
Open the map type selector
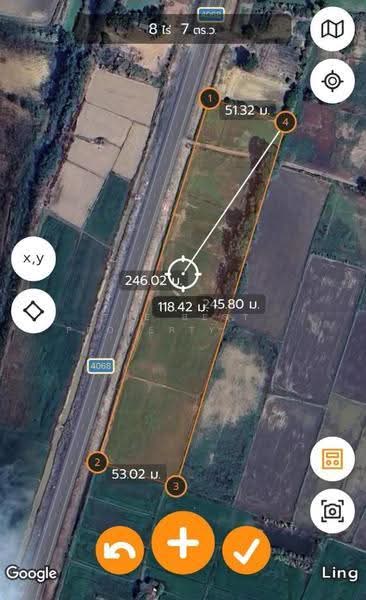point(332,29)
